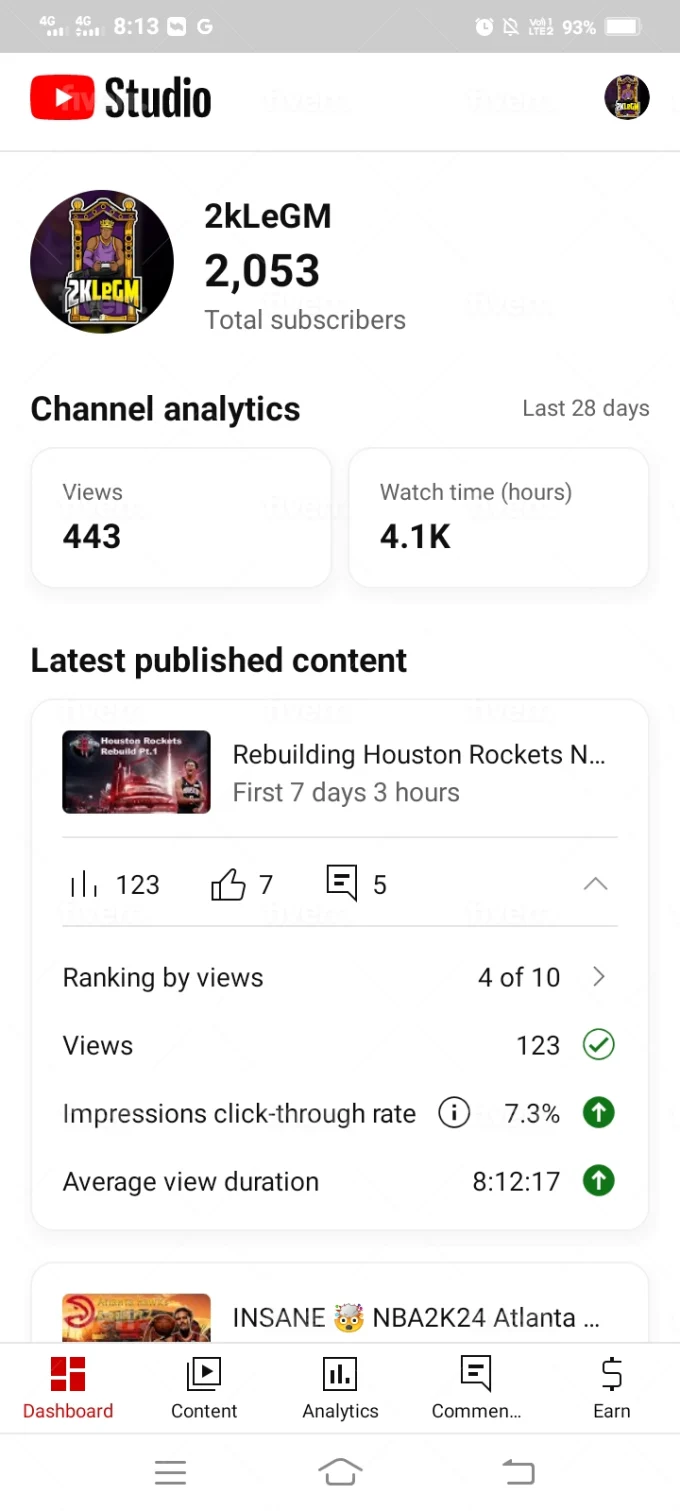
Task: Open the Earn tab
Action: [611, 1388]
